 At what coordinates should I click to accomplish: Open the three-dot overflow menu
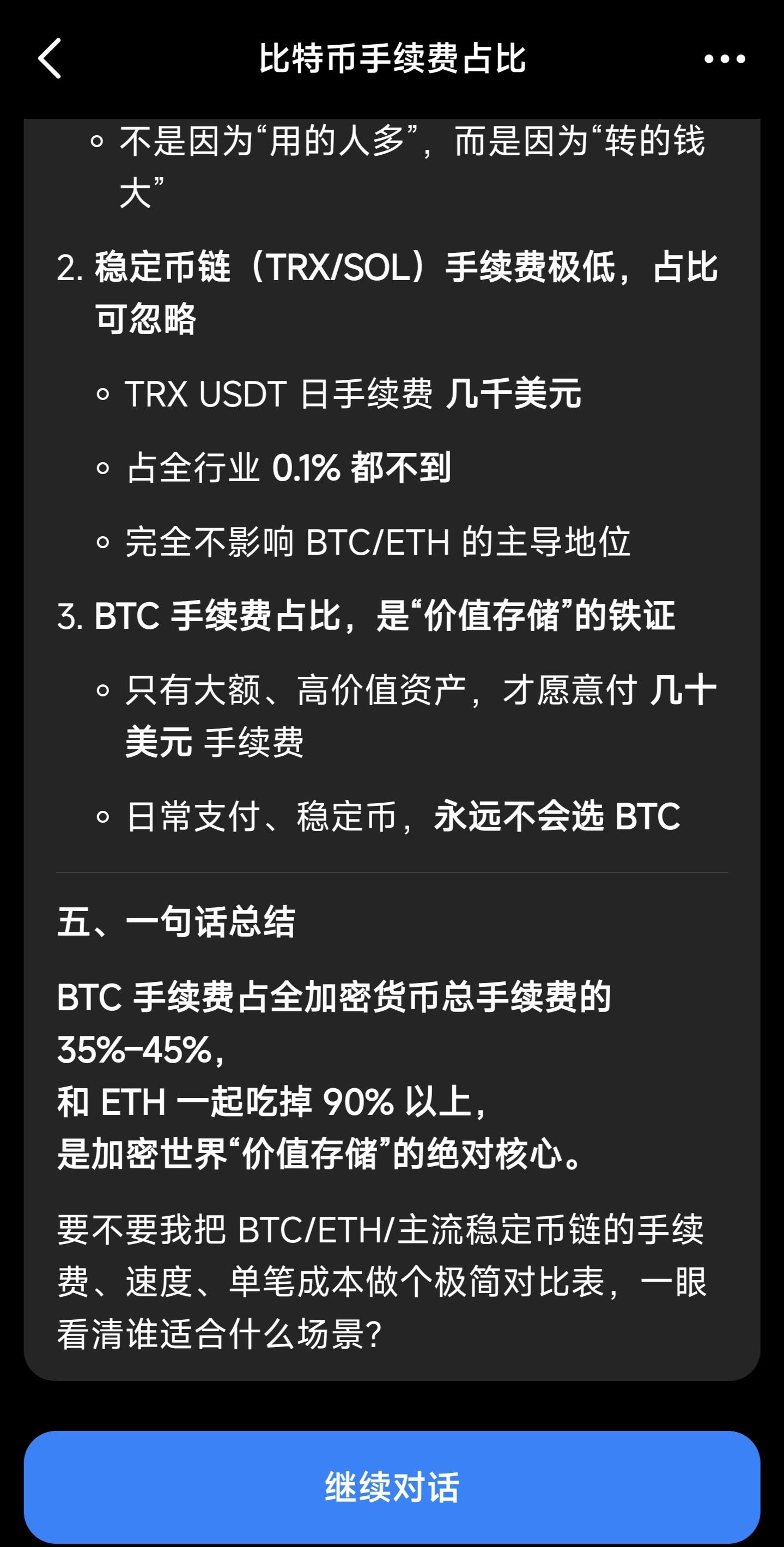pyautogui.click(x=724, y=59)
